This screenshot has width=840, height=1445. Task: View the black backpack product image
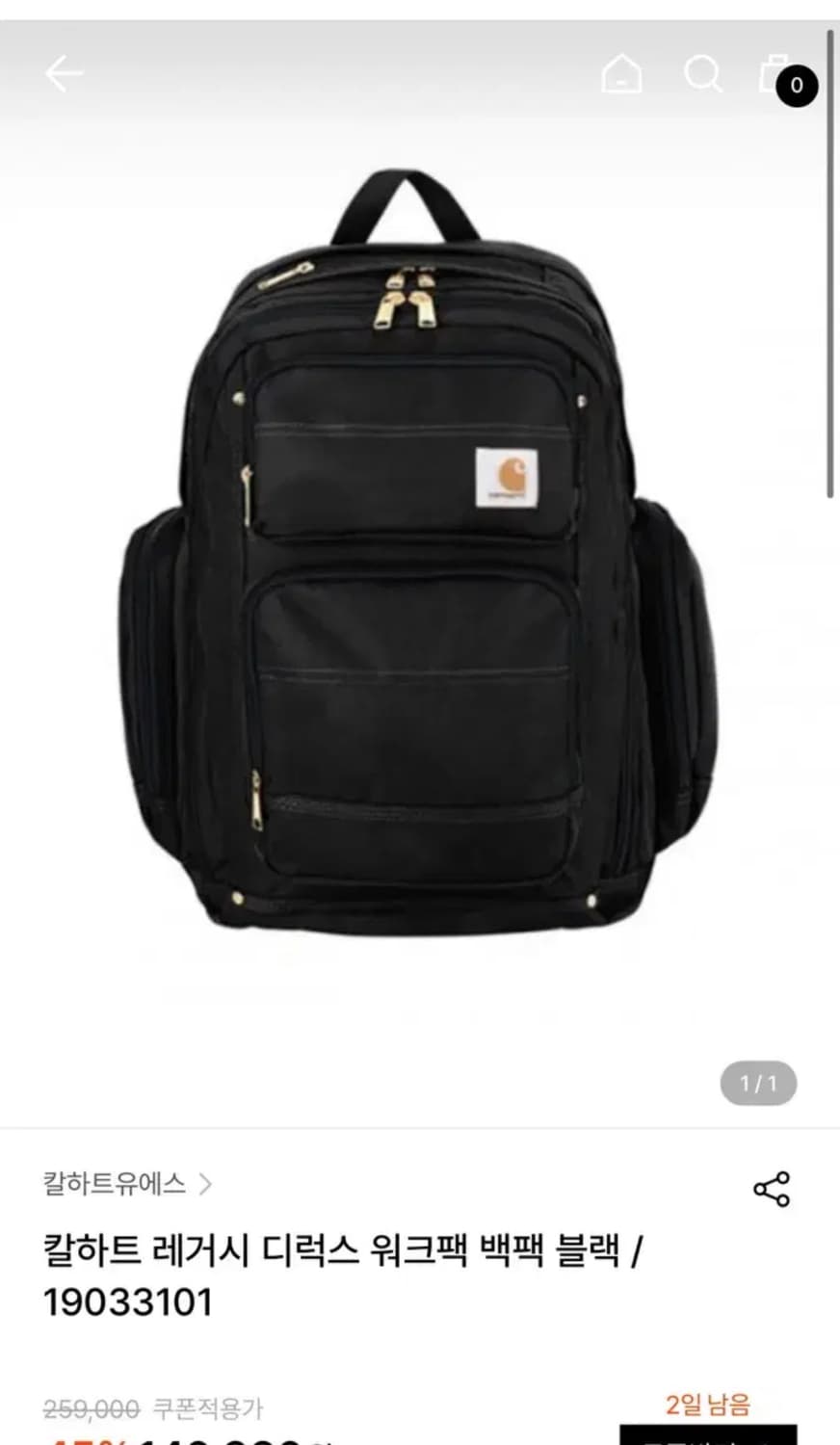point(418,559)
